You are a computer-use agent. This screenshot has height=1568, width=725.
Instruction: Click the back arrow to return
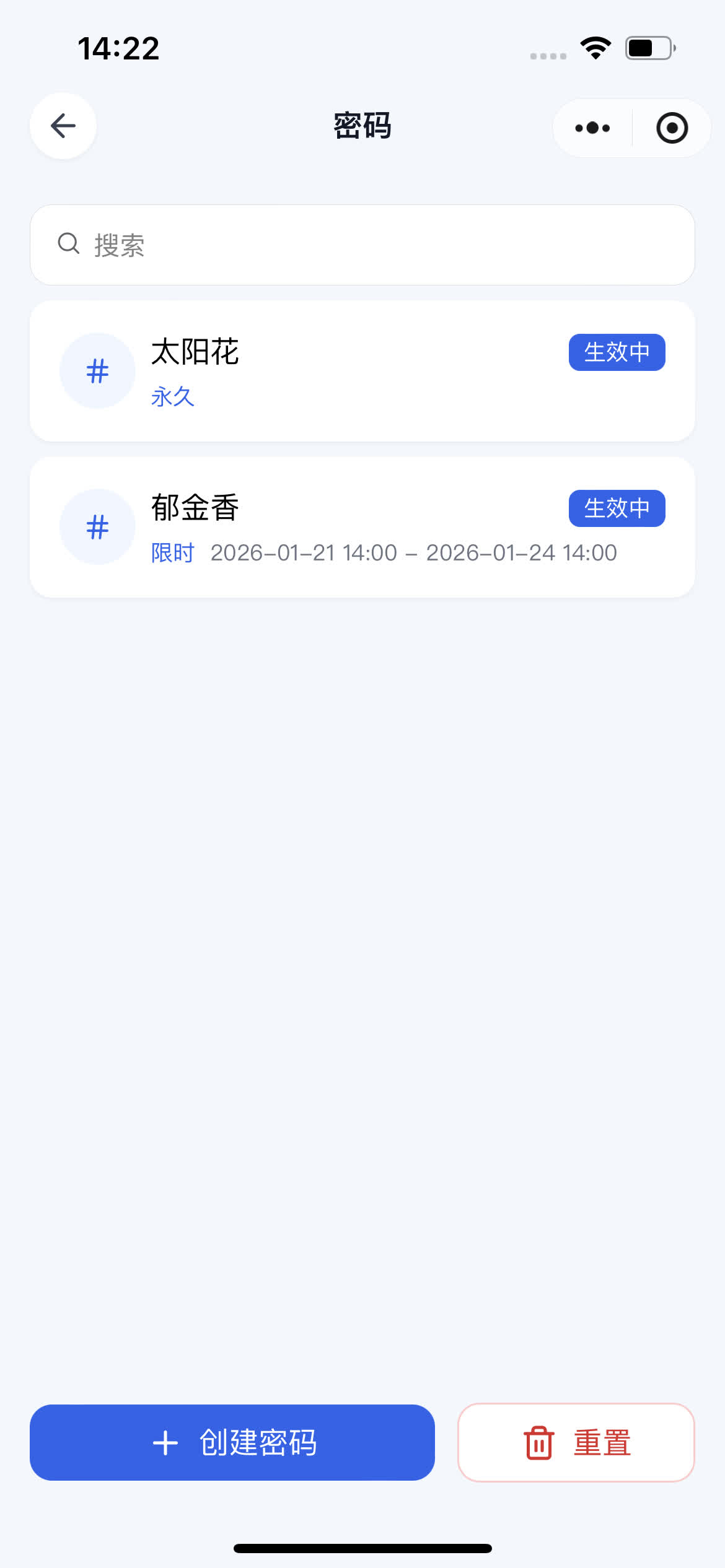point(63,126)
